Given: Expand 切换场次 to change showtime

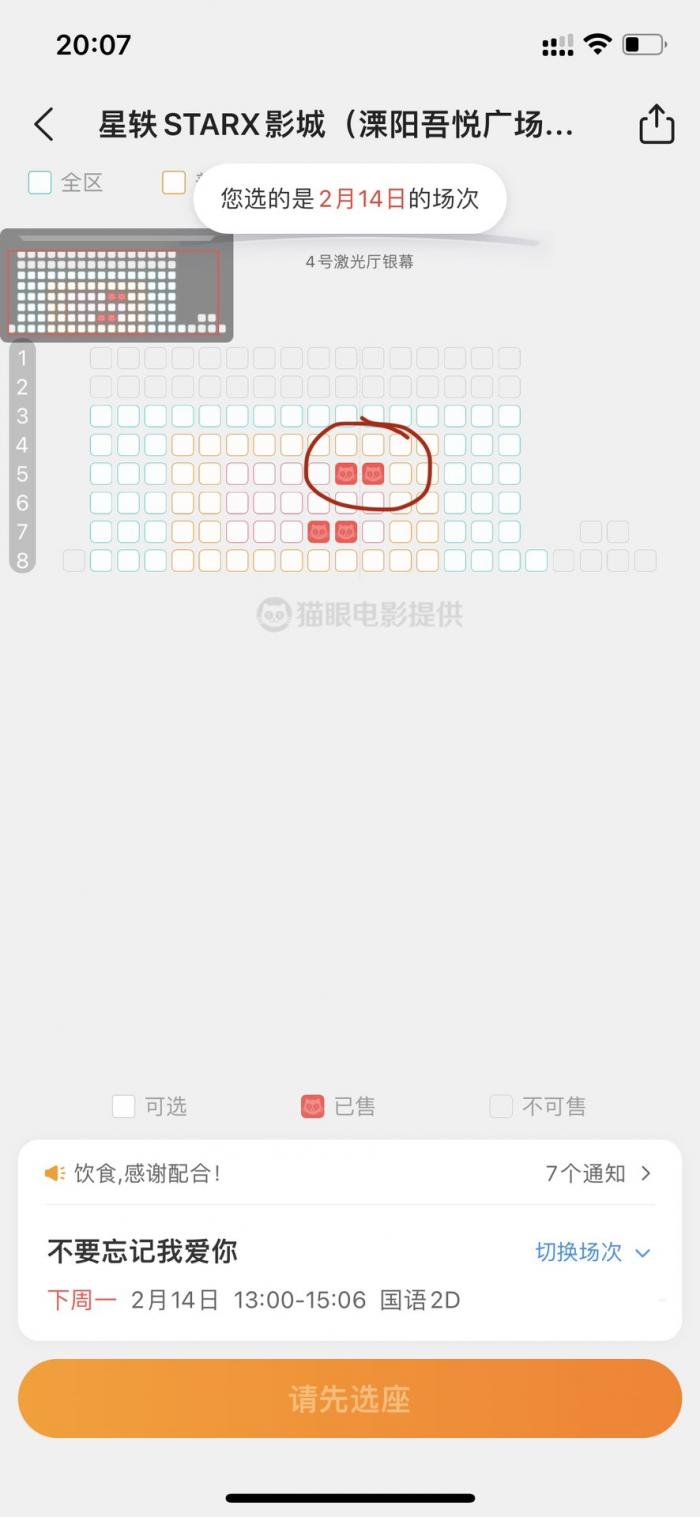Looking at the screenshot, I should tap(592, 1252).
